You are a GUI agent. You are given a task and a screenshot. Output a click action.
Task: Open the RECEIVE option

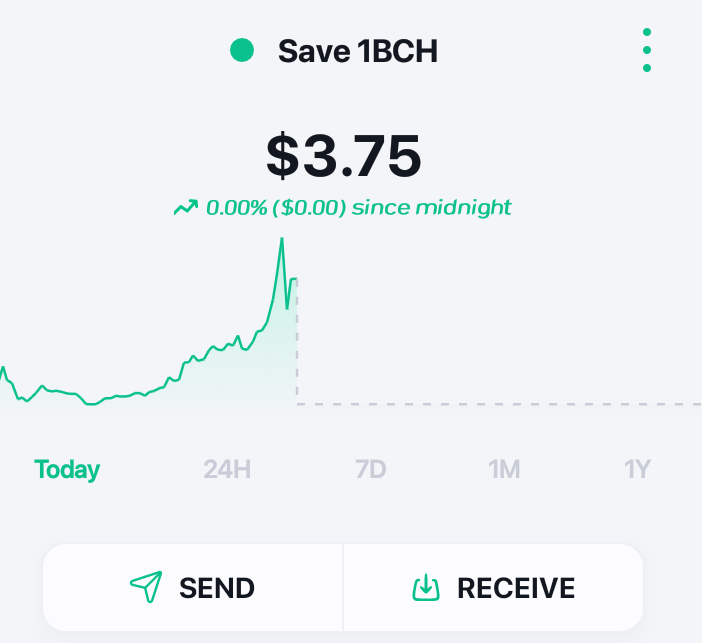point(493,587)
